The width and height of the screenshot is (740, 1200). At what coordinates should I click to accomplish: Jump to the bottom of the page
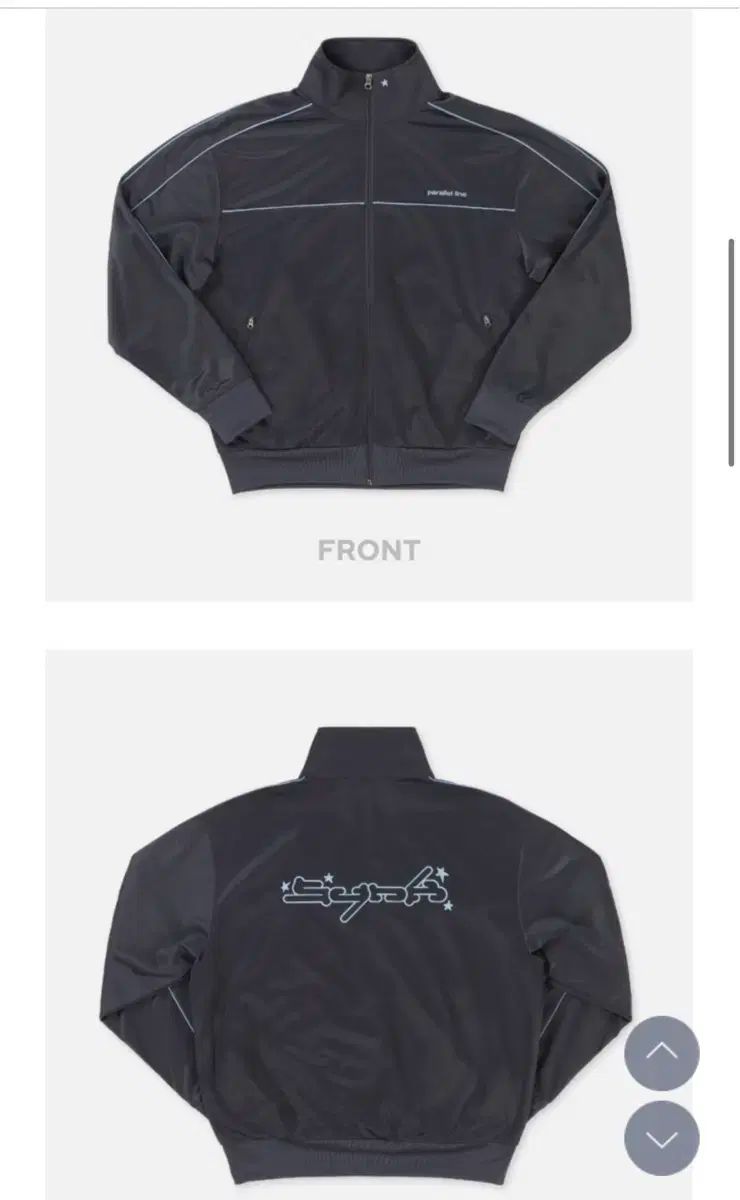tap(662, 1138)
